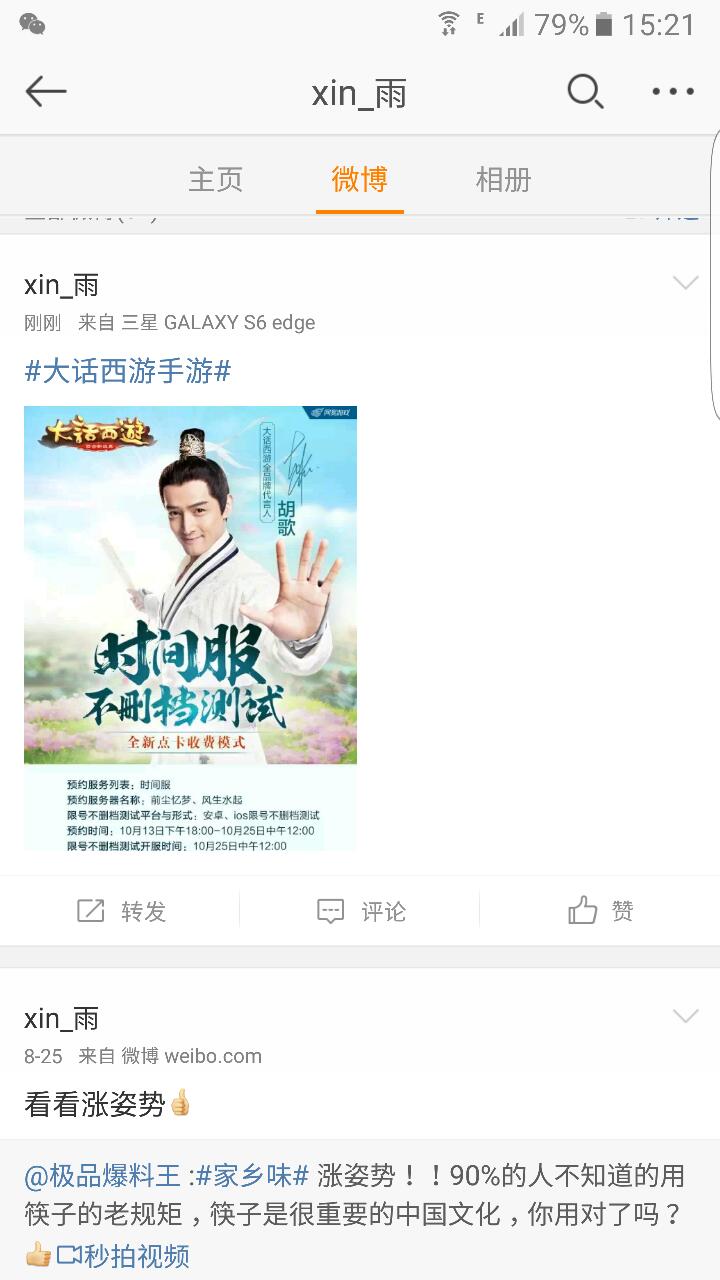
Task: Select the 微博 tab
Action: pyautogui.click(x=359, y=180)
